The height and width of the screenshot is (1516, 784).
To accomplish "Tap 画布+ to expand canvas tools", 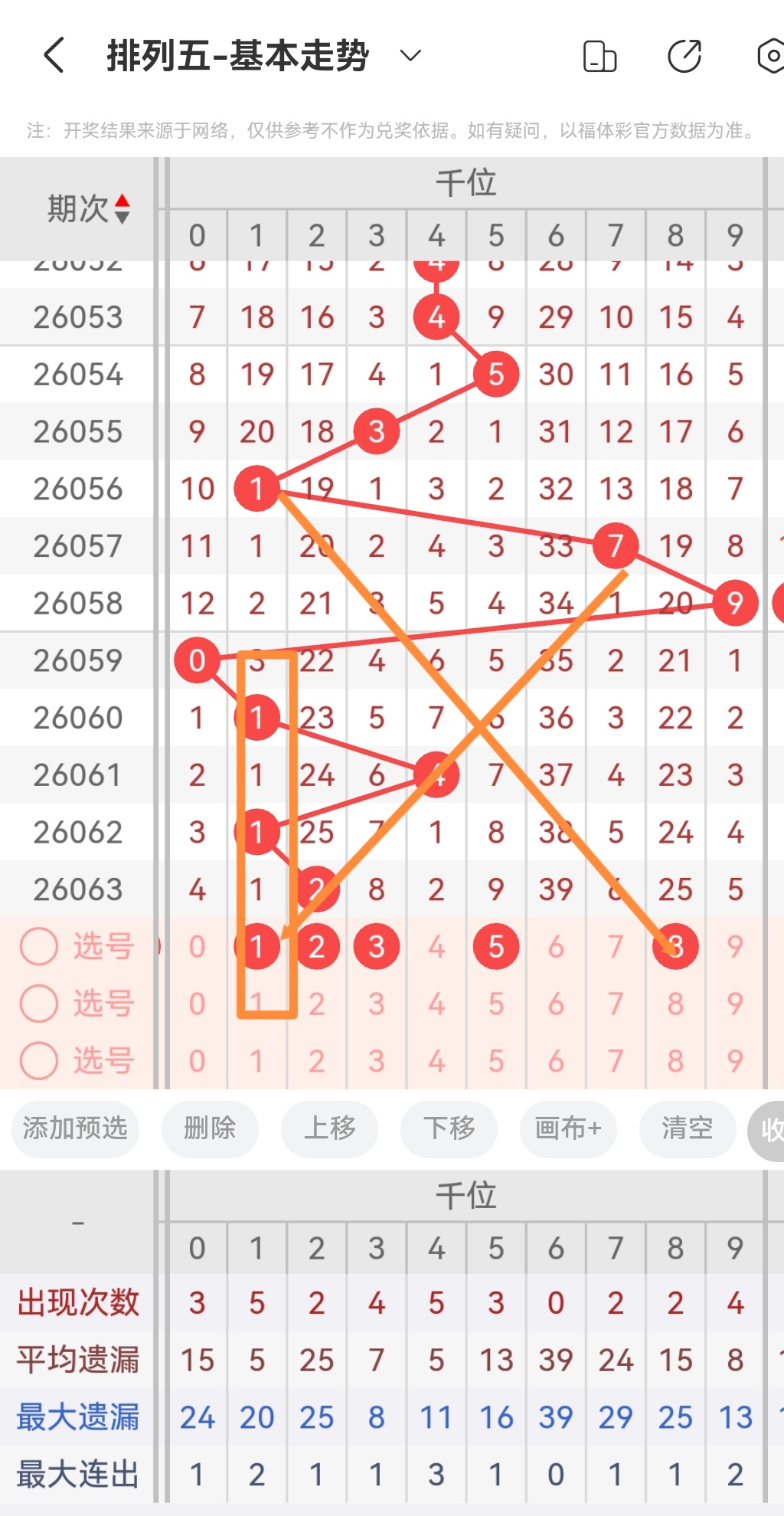I will tap(567, 1128).
